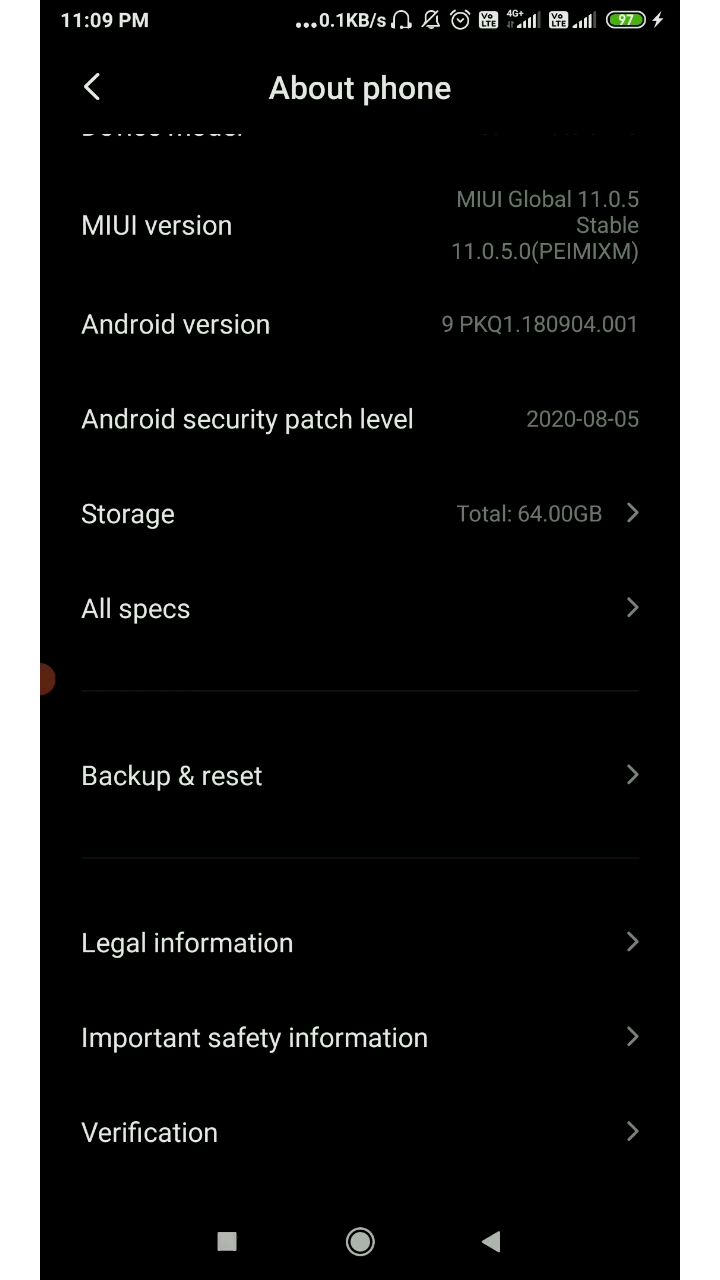Open All specs
The image size is (720, 1280).
click(360, 609)
